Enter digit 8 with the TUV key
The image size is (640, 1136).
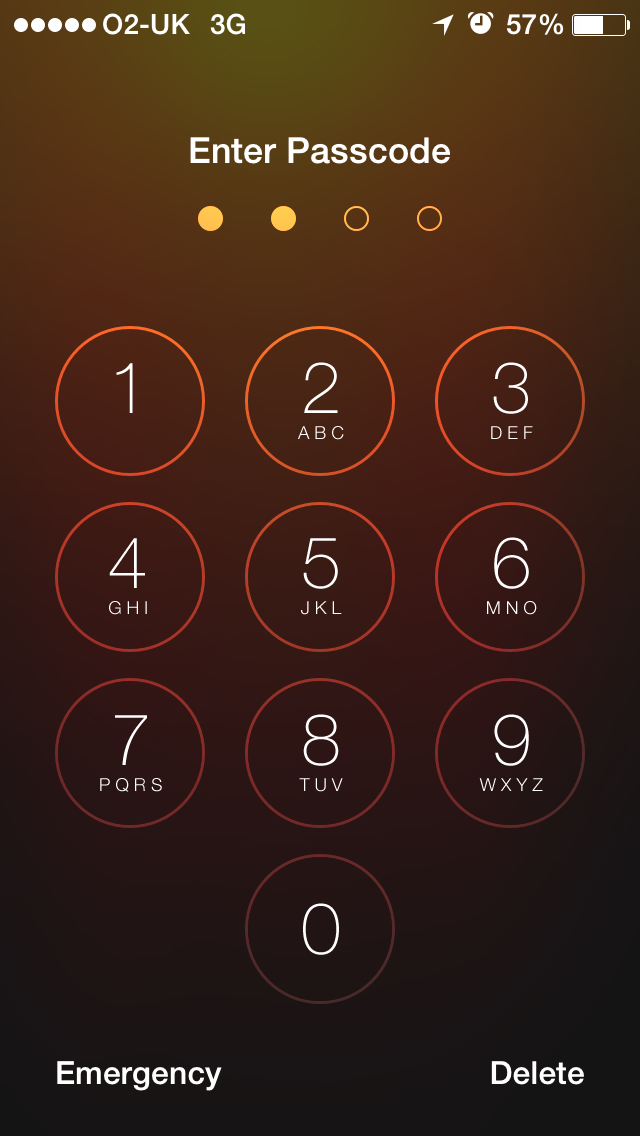click(x=320, y=753)
